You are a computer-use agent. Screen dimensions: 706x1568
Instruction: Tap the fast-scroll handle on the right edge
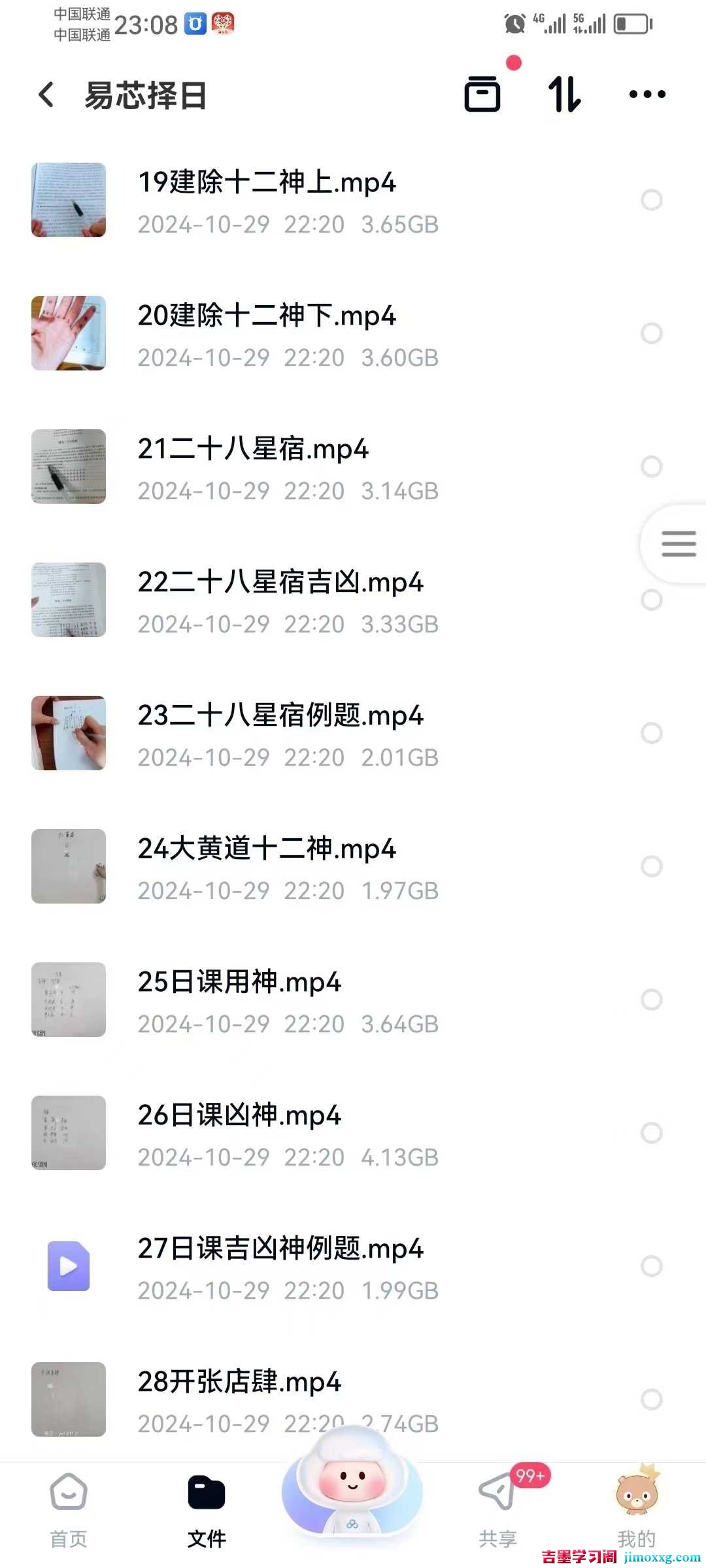[x=679, y=544]
